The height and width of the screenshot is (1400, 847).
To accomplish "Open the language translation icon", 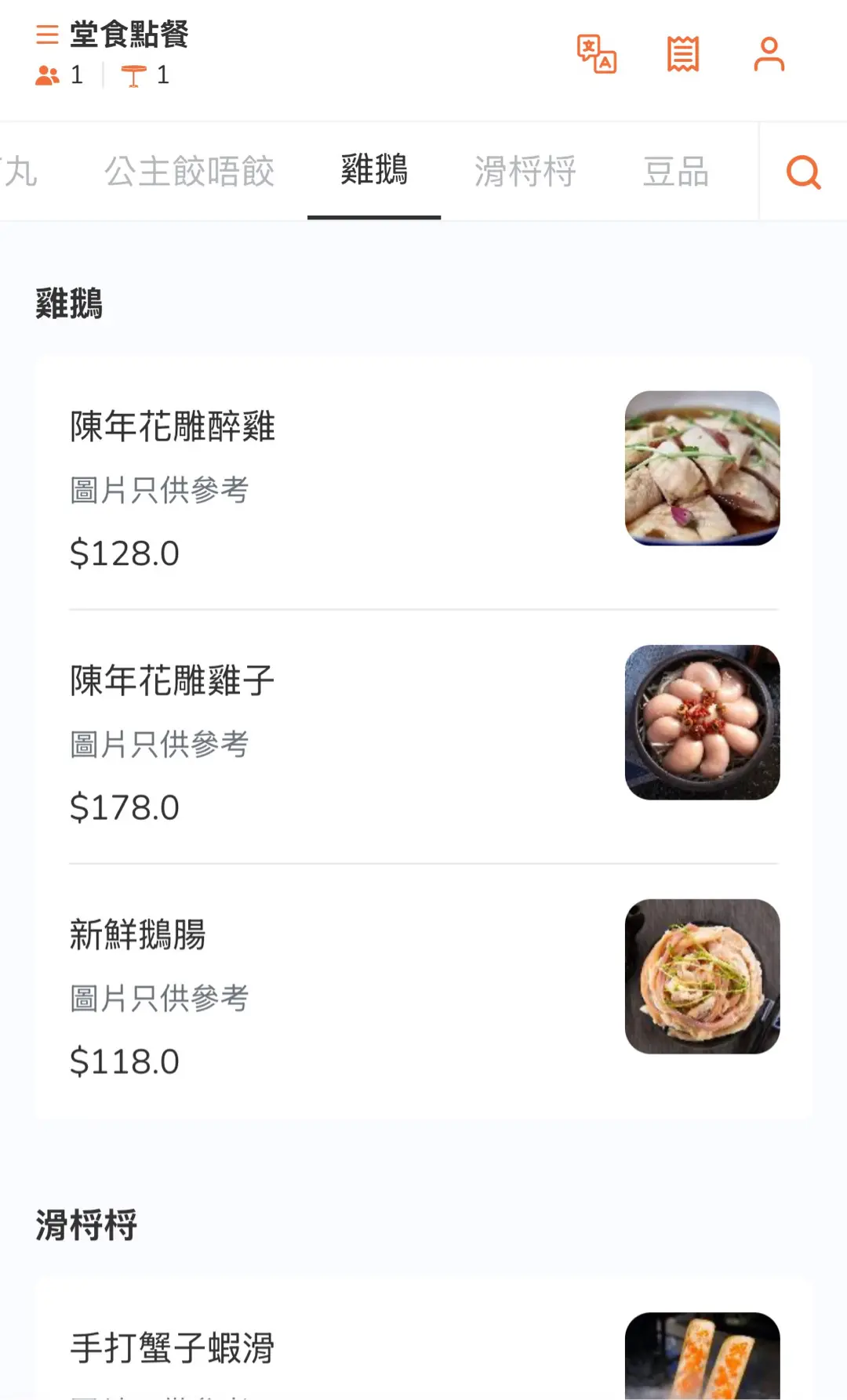I will [x=597, y=54].
